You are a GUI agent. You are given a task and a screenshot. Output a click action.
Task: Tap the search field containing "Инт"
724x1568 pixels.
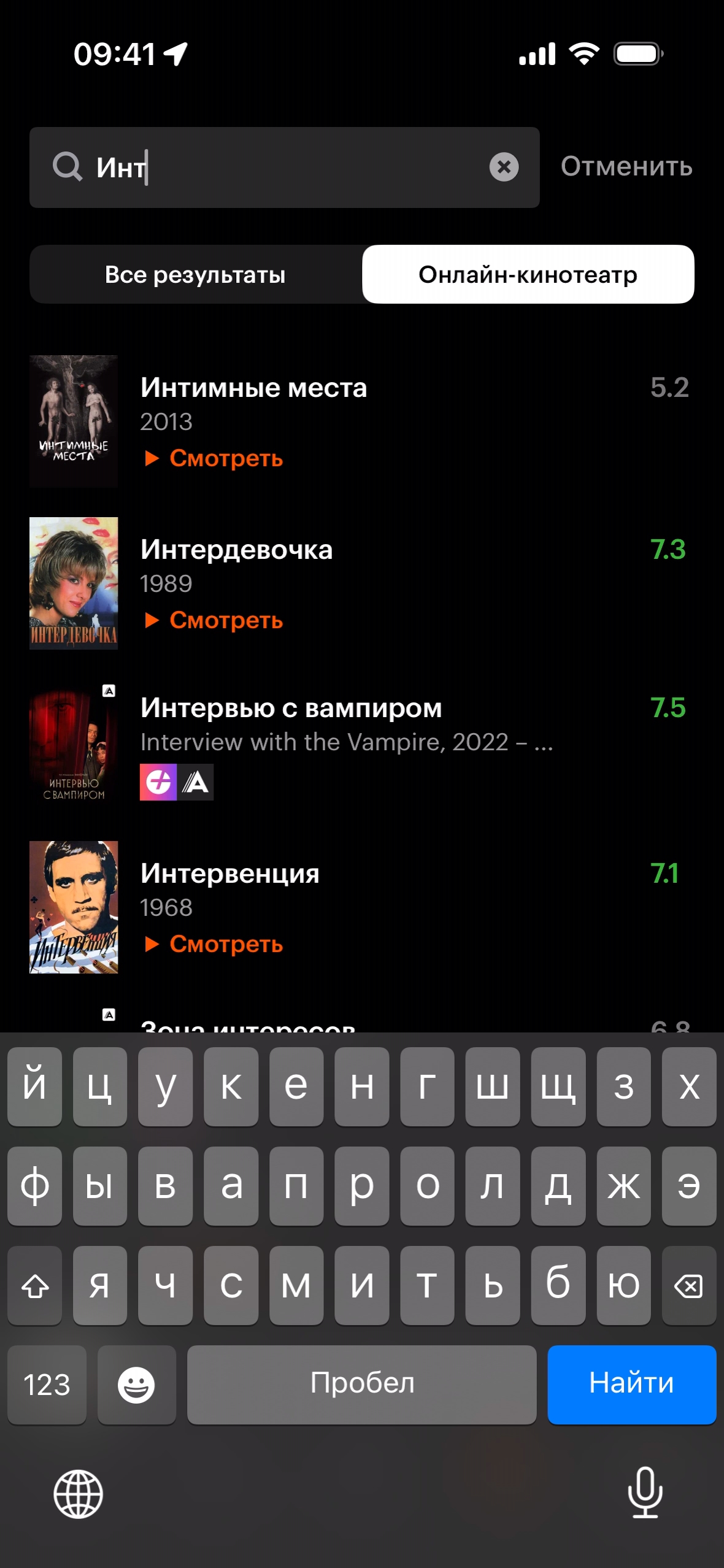coord(282,167)
